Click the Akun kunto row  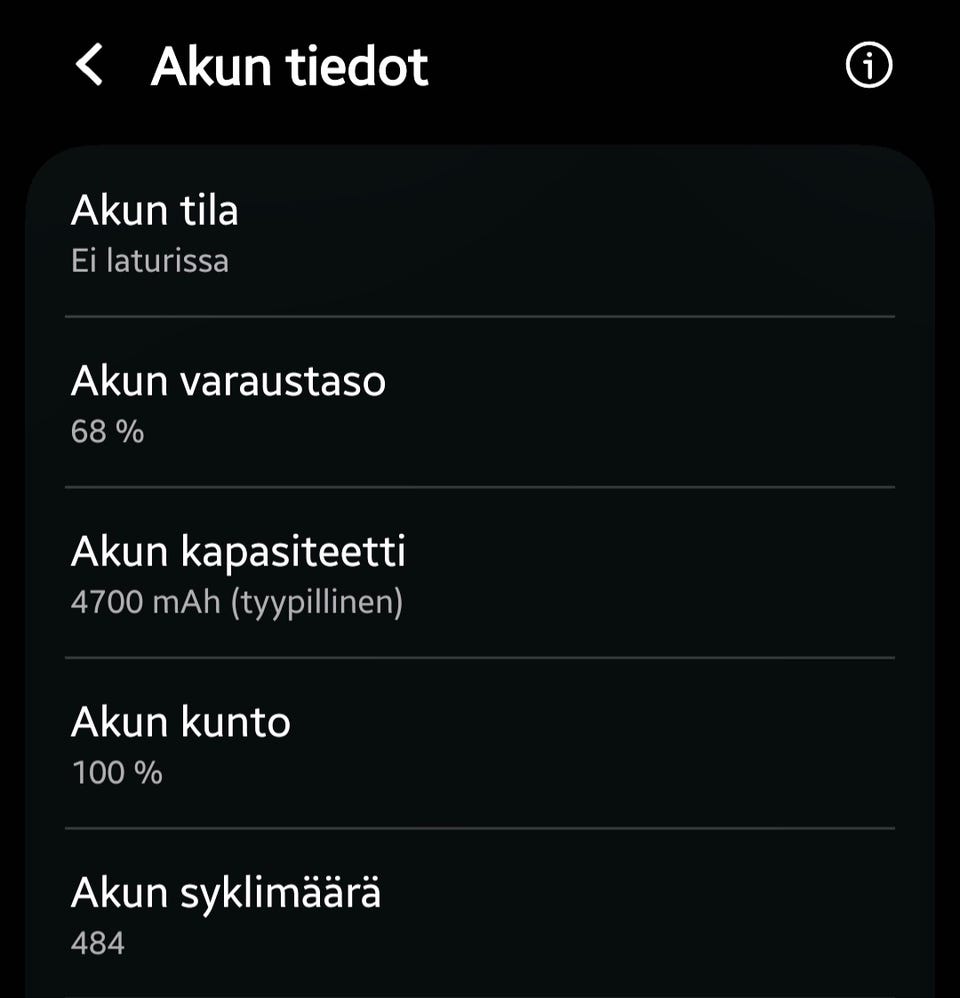(x=300, y=743)
